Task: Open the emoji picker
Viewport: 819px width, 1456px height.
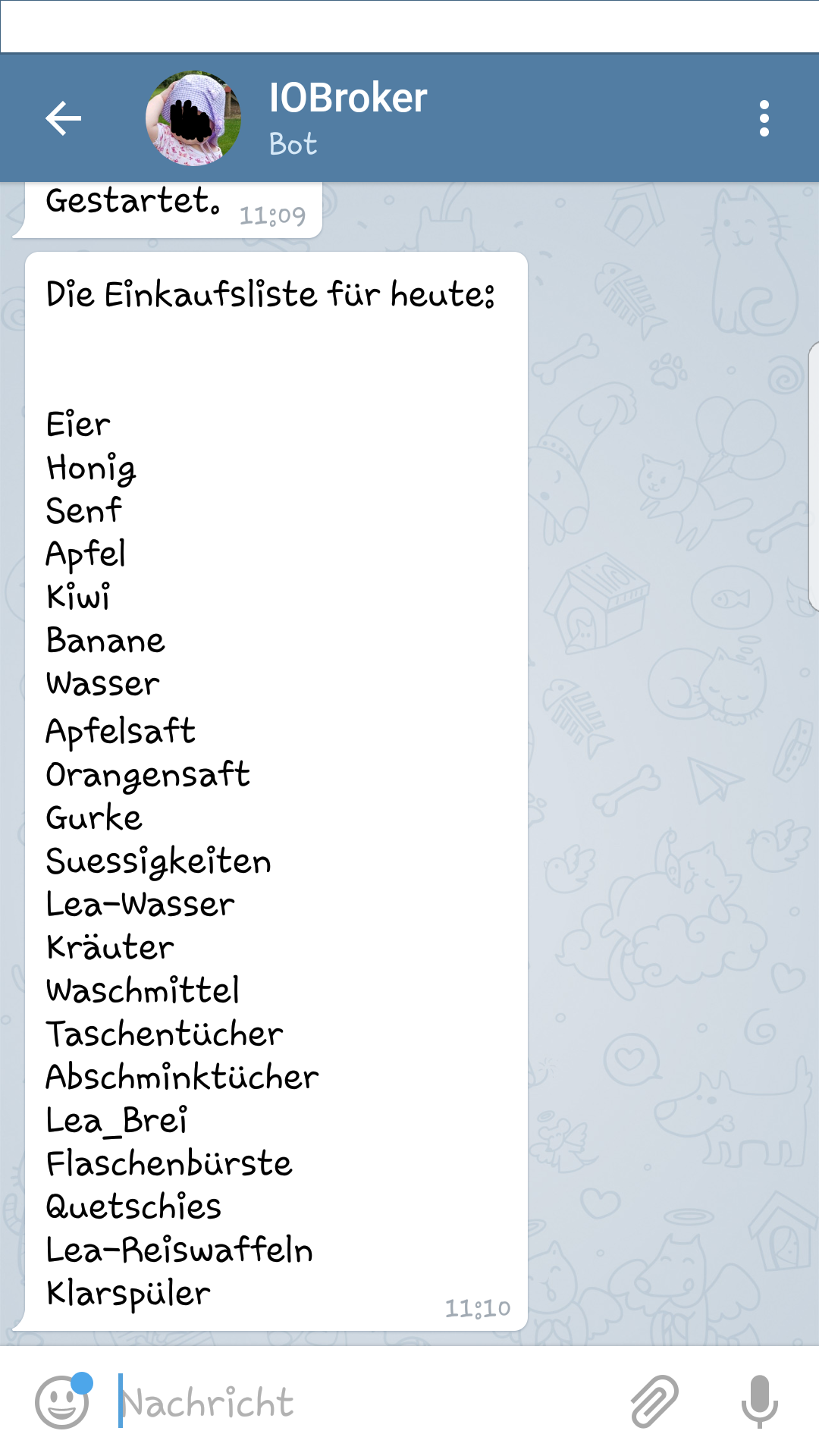Action: pyautogui.click(x=62, y=1401)
